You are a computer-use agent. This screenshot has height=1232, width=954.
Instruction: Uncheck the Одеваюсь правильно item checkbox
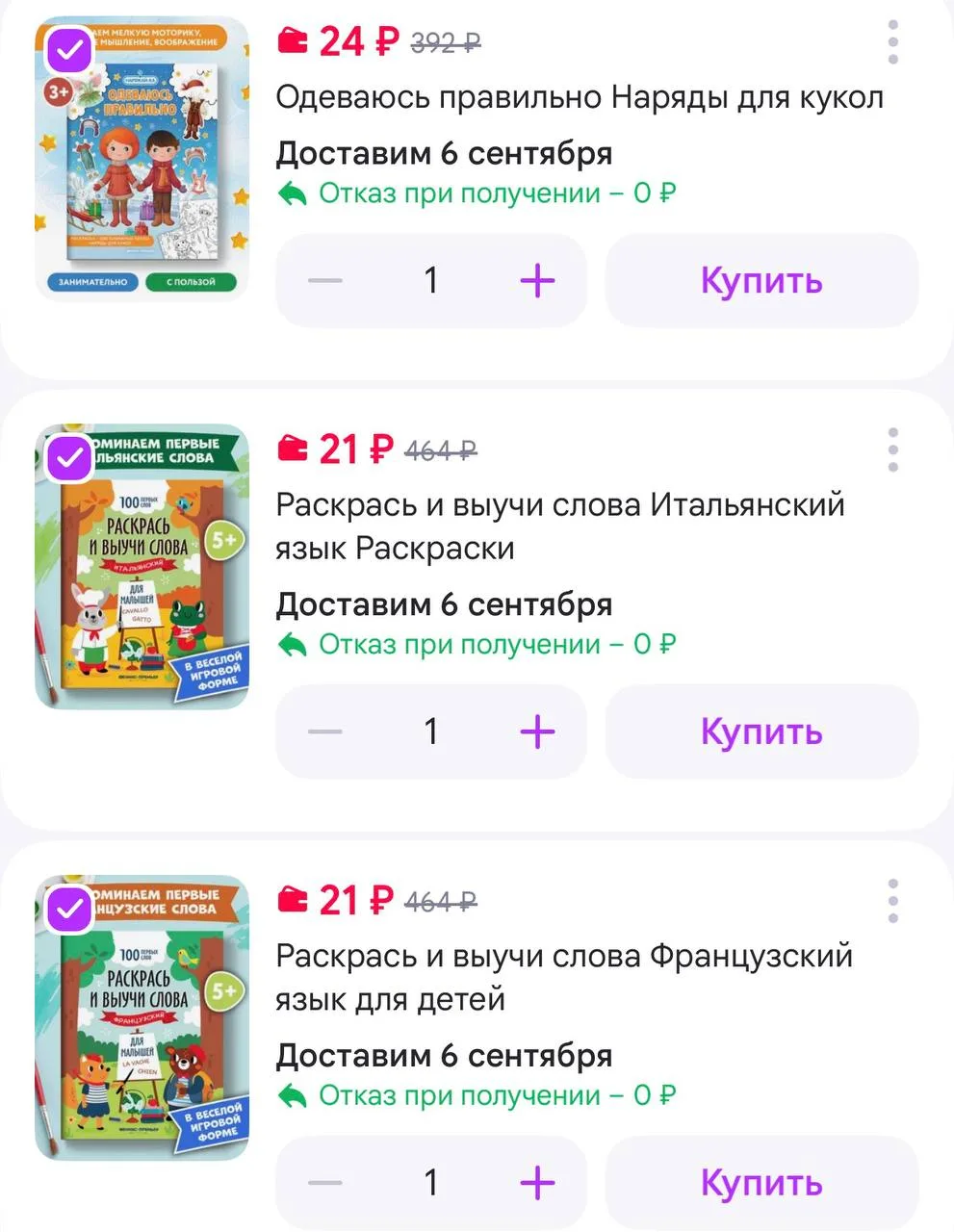(x=69, y=51)
